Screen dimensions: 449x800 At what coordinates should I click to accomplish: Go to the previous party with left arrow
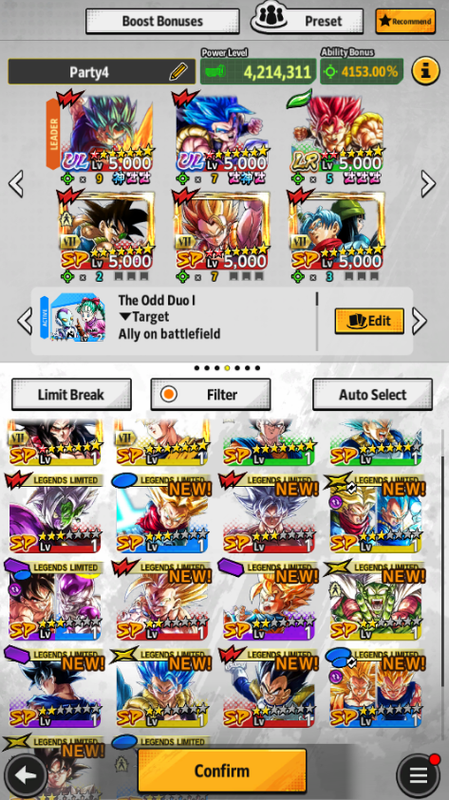pos(16,184)
